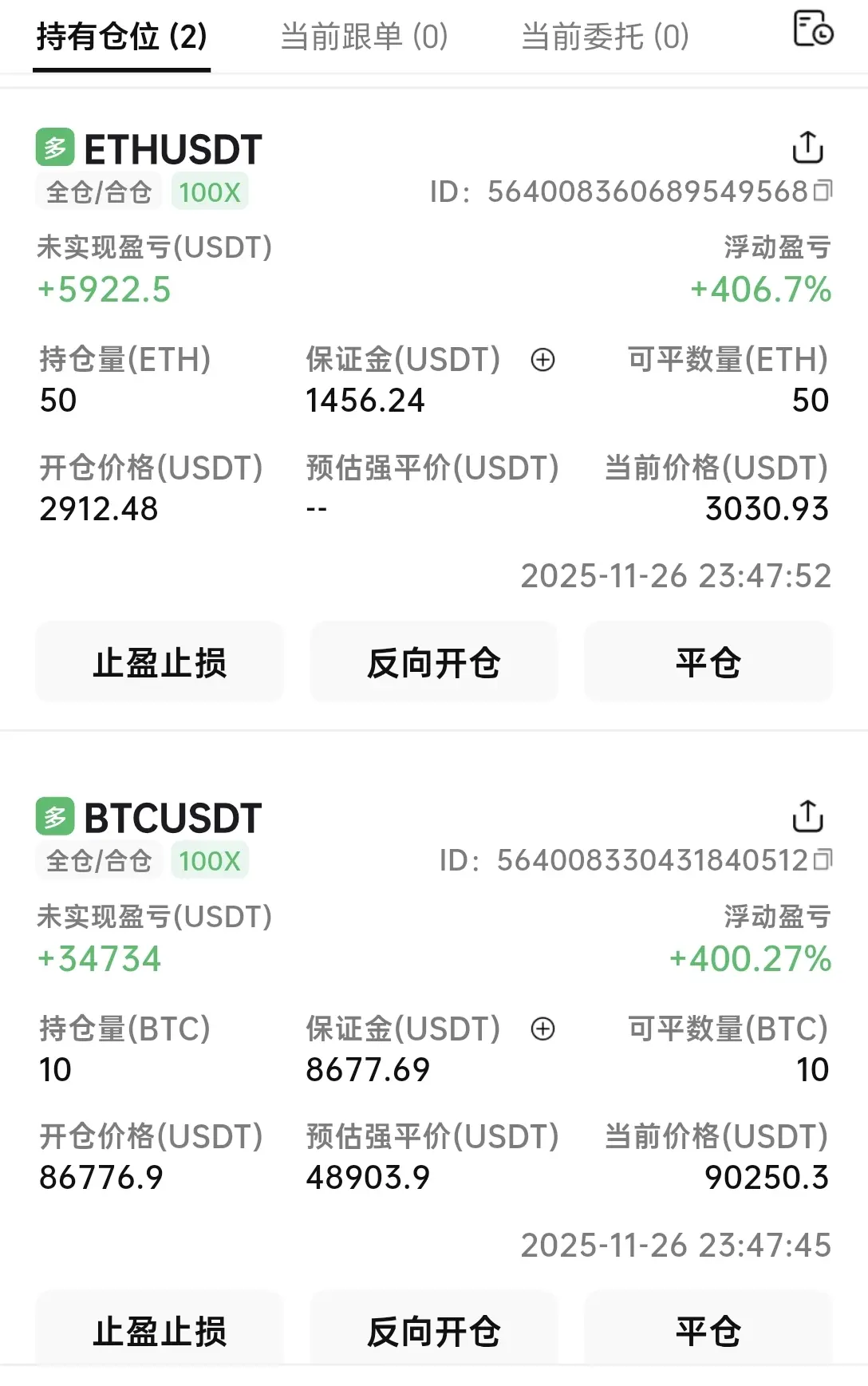Tap 反向开仓 for ETHUSDT
Image resolution: width=868 pixels, height=1386 pixels.
point(434,662)
